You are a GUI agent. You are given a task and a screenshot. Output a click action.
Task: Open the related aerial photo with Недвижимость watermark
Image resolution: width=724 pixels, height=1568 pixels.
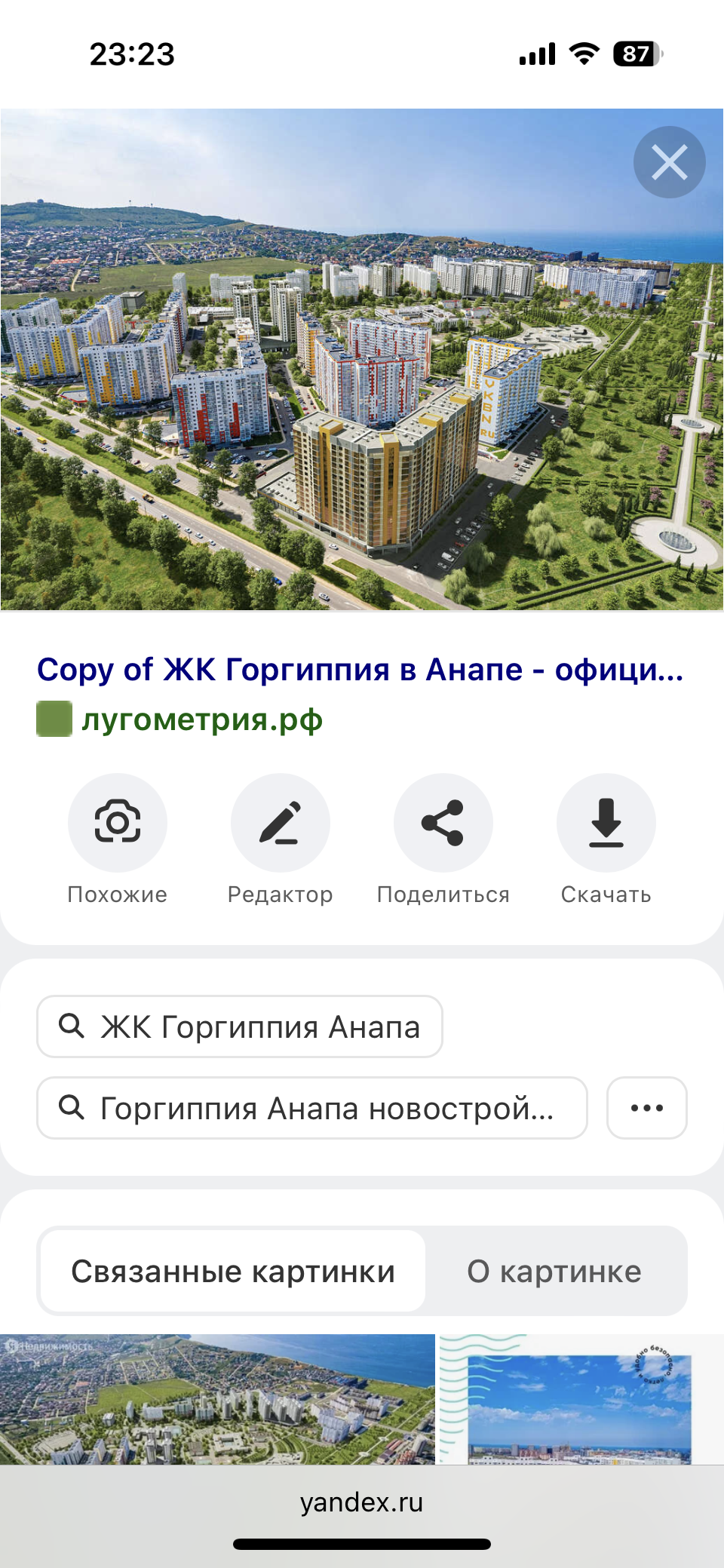click(x=217, y=1399)
